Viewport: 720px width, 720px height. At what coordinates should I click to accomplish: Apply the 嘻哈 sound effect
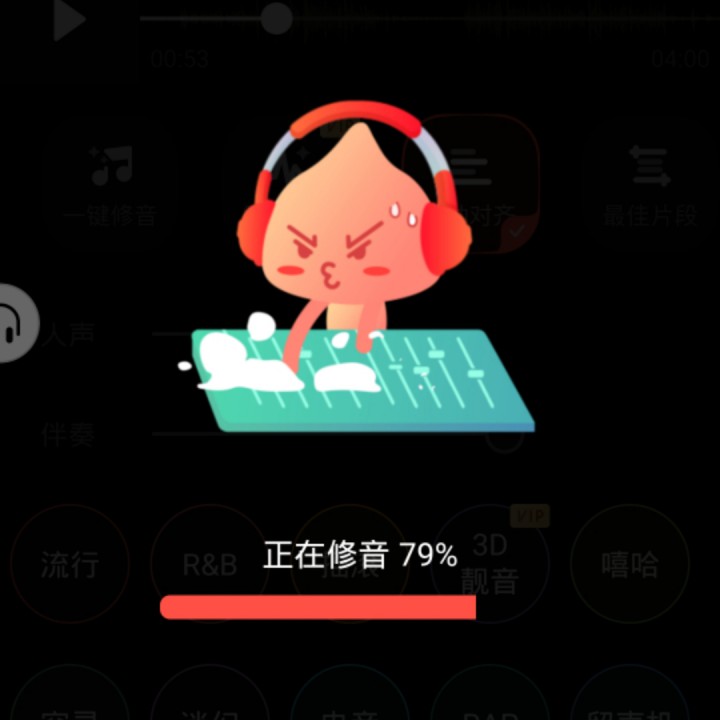[x=630, y=563]
